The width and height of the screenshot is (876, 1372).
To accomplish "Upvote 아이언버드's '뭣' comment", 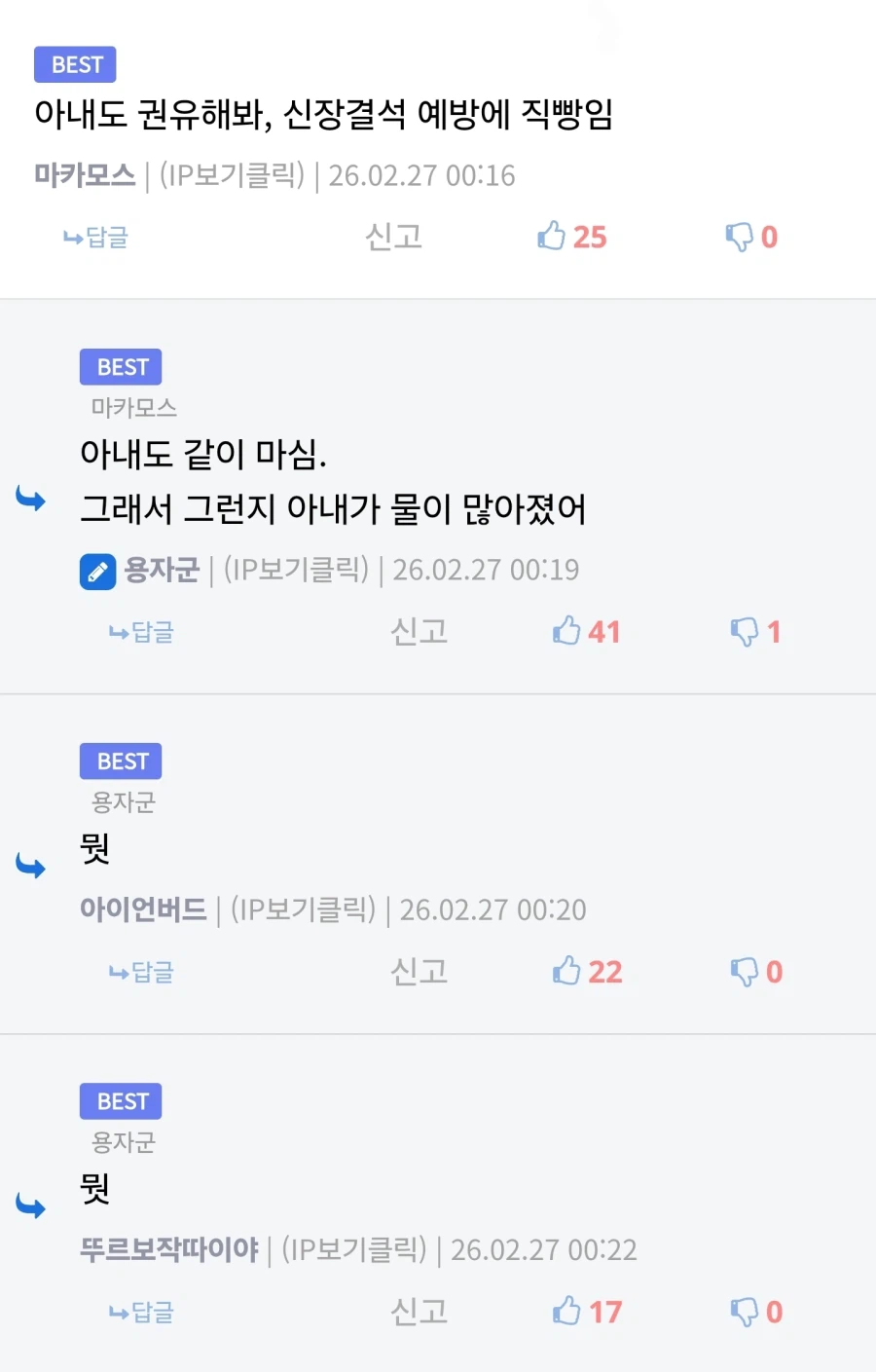I will tap(566, 971).
